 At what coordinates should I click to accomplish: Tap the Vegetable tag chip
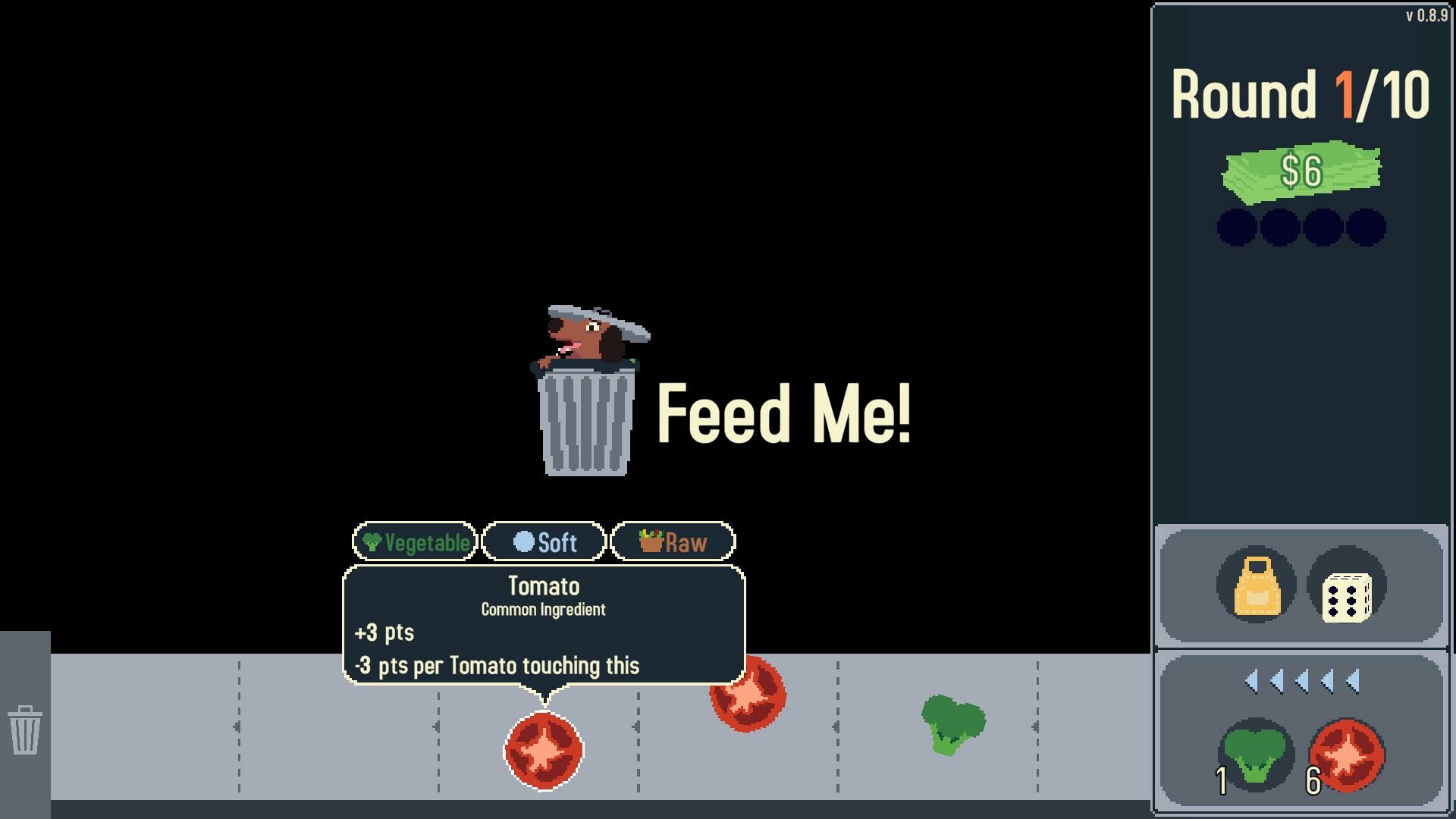415,541
